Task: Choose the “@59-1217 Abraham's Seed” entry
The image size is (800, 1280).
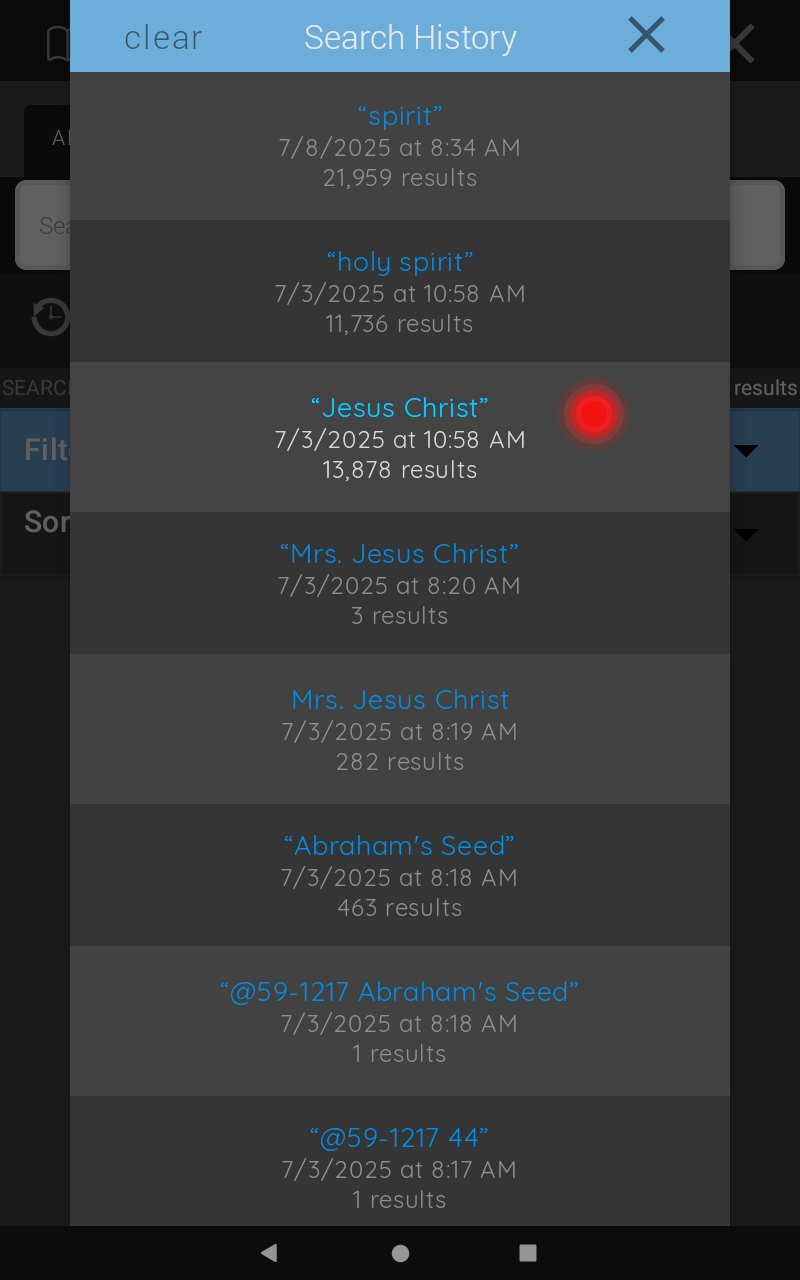Action: tap(400, 1022)
